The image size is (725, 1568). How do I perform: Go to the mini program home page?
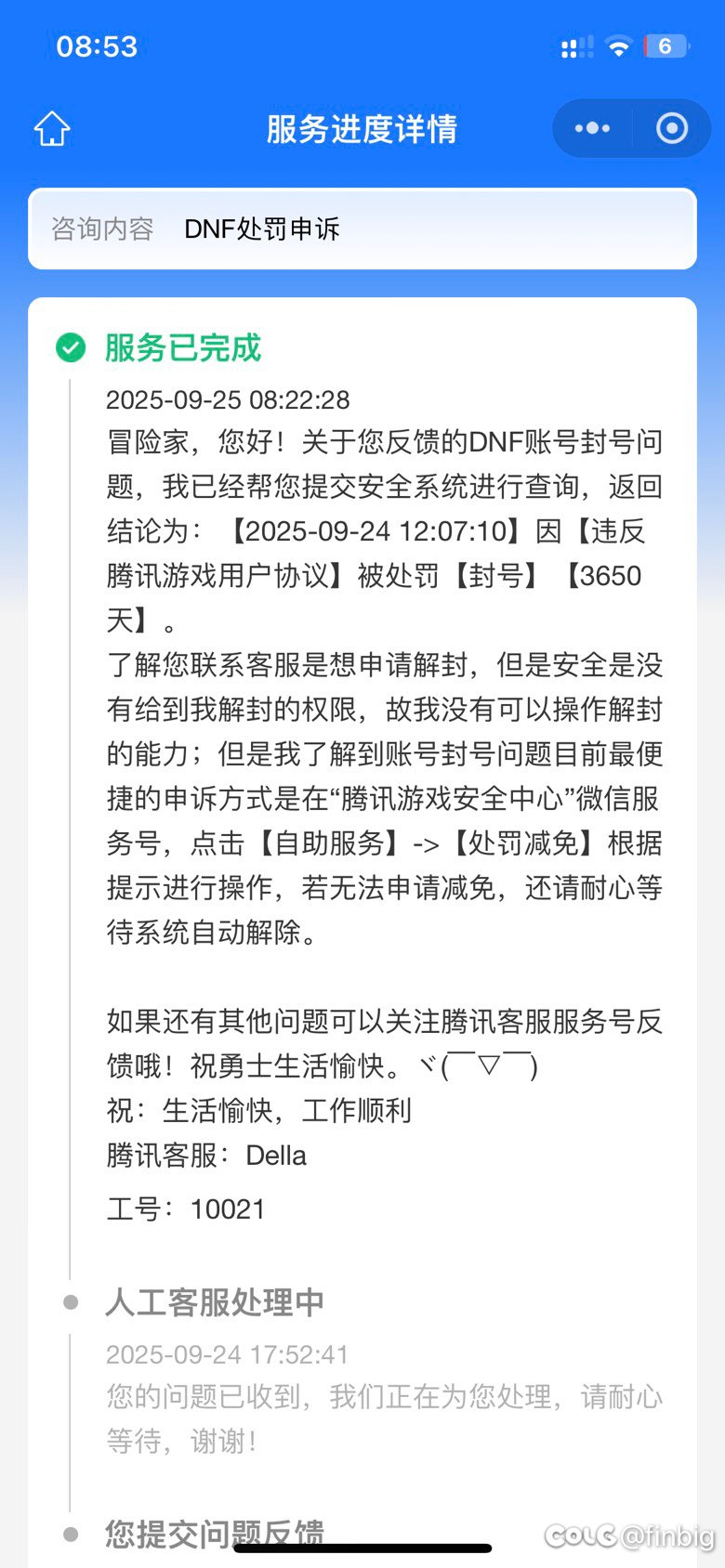[x=52, y=128]
